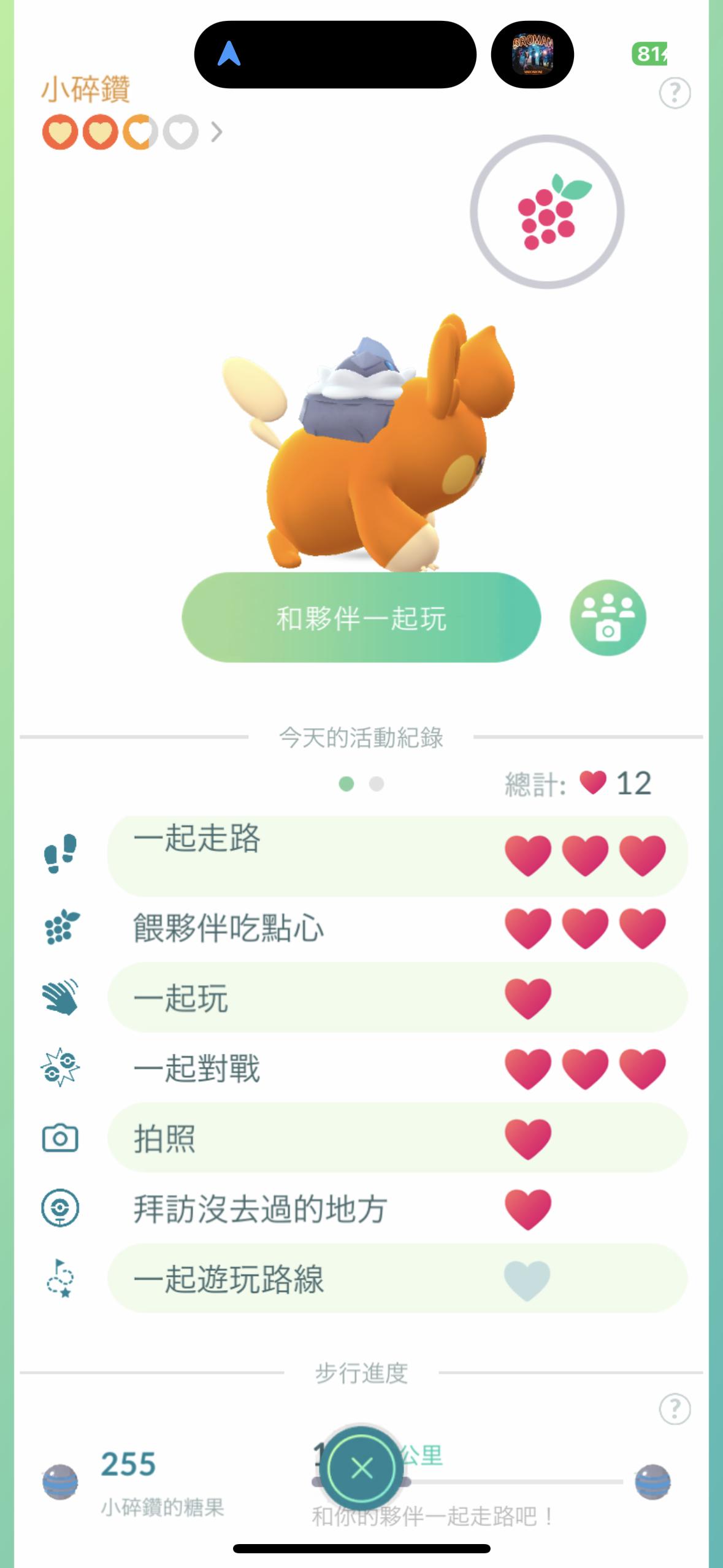Open the help question mark at top
723x1568 pixels.
point(675,93)
